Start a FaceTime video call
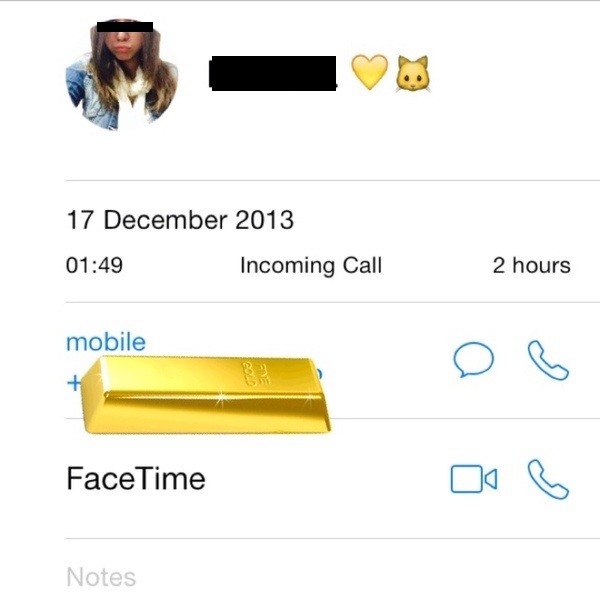The width and height of the screenshot is (600, 600). [473, 479]
